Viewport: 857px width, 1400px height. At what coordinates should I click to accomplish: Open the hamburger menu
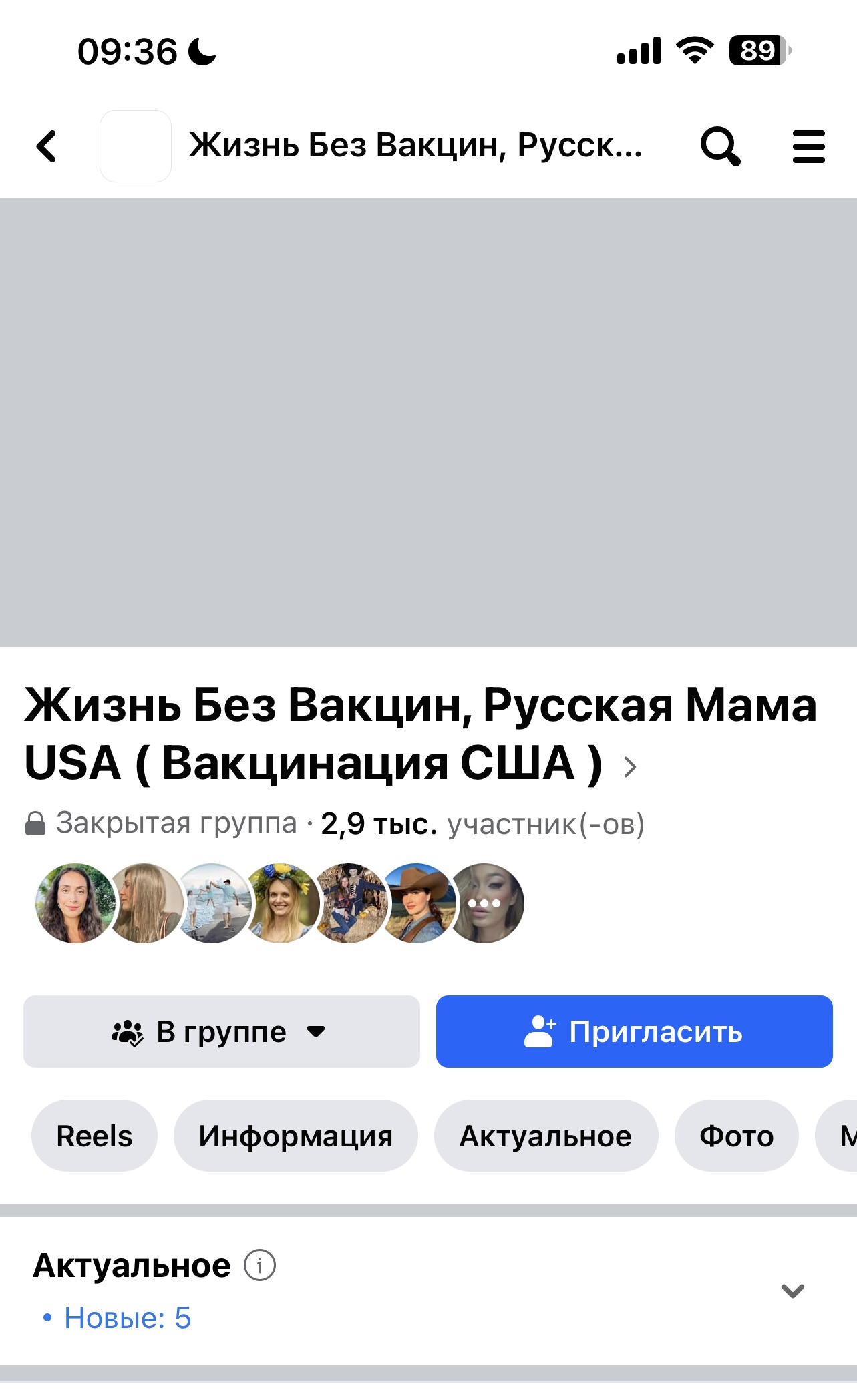(x=808, y=146)
